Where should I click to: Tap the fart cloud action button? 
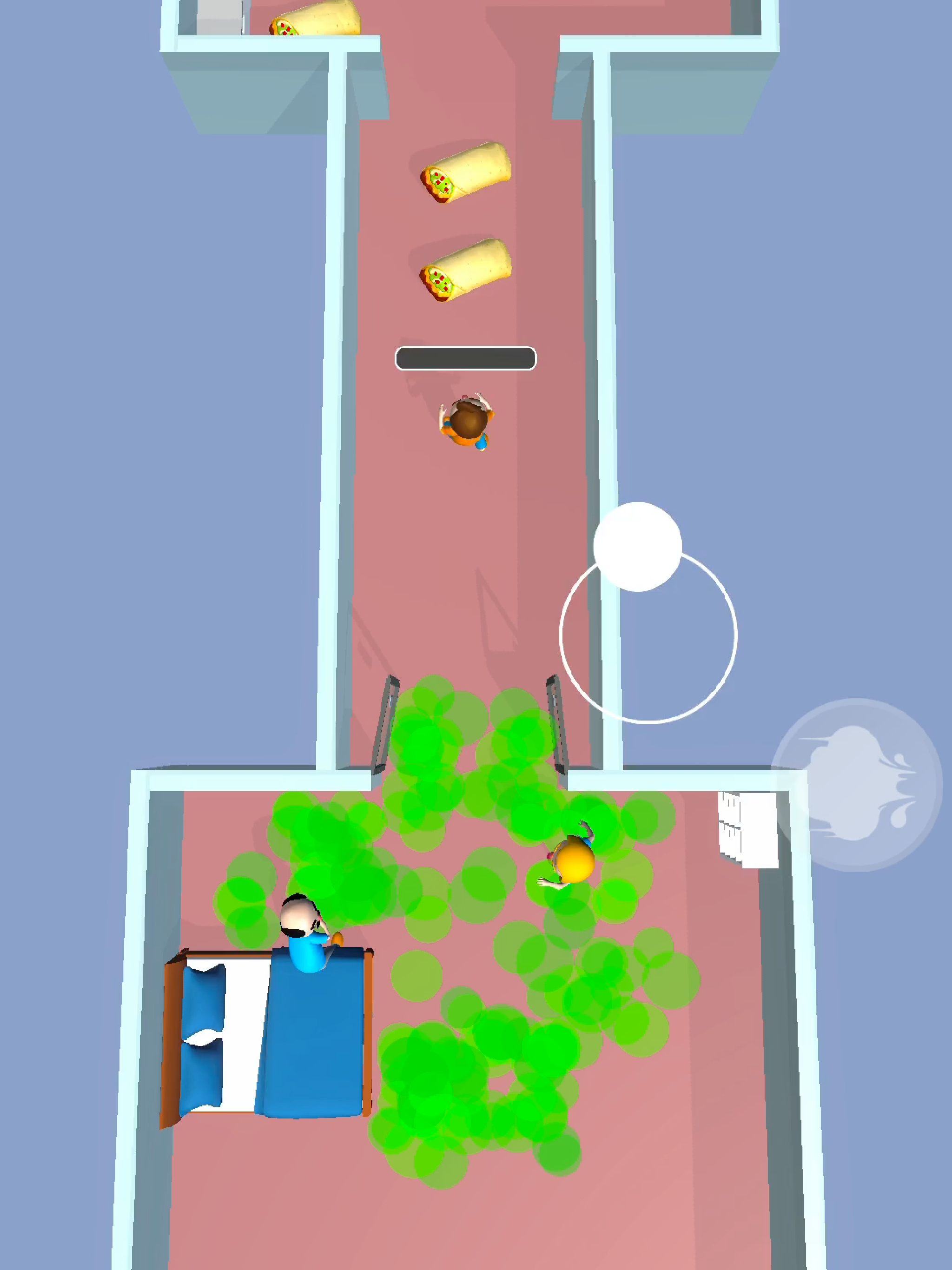click(857, 784)
